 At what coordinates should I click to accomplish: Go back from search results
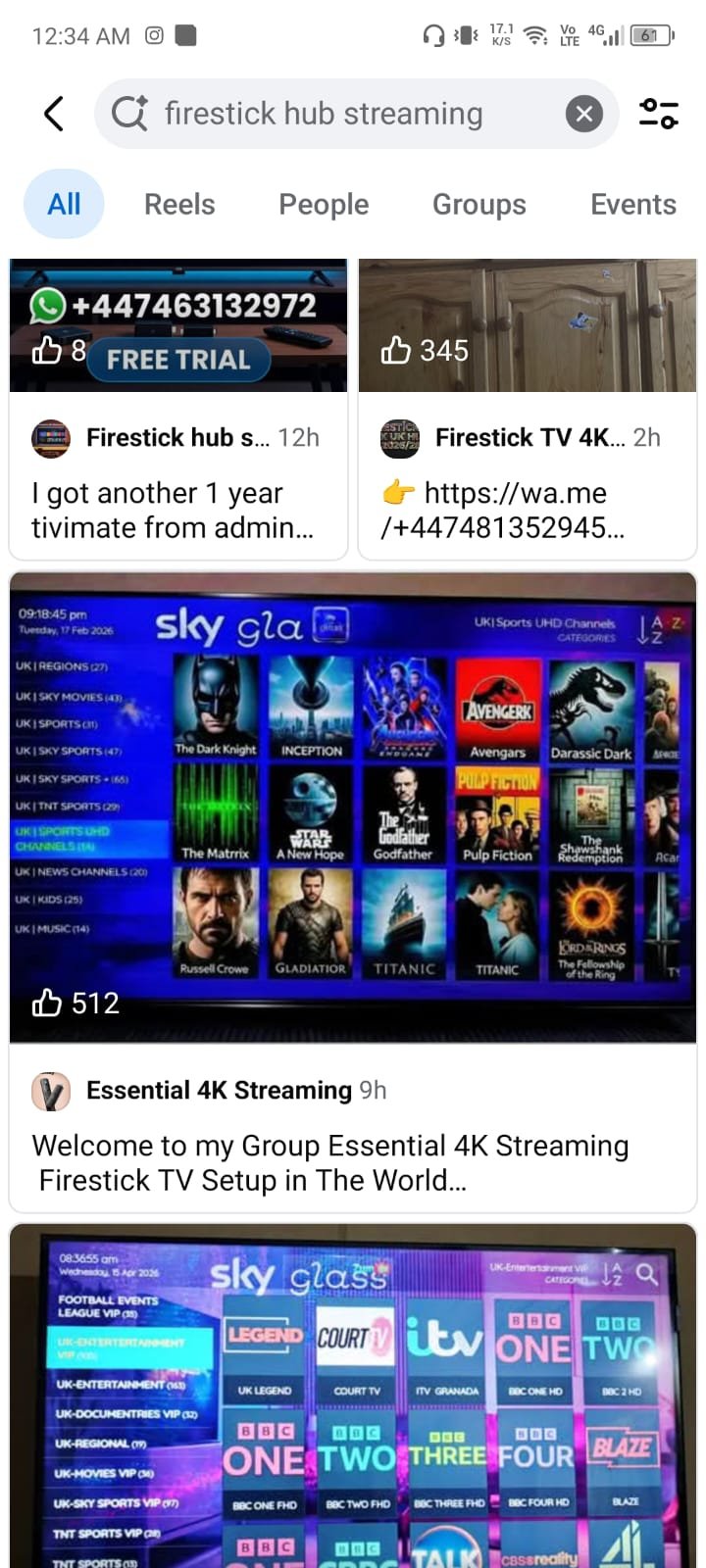[54, 114]
